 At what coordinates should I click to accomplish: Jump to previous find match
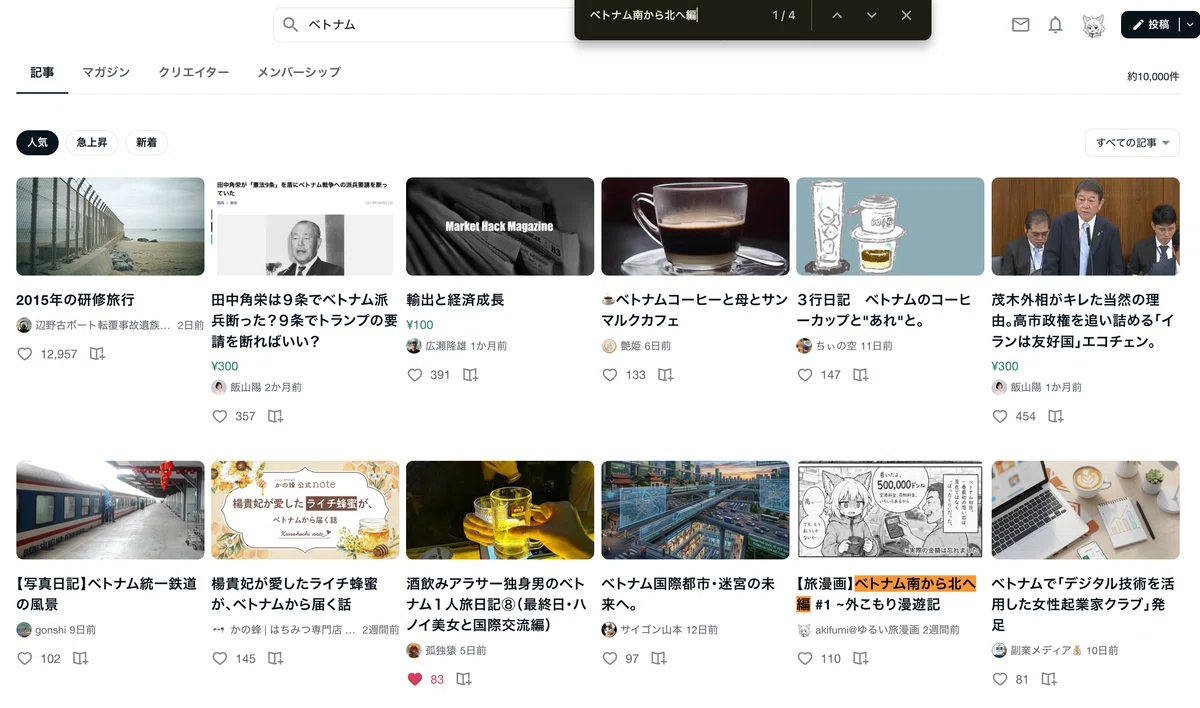pyautogui.click(x=837, y=15)
